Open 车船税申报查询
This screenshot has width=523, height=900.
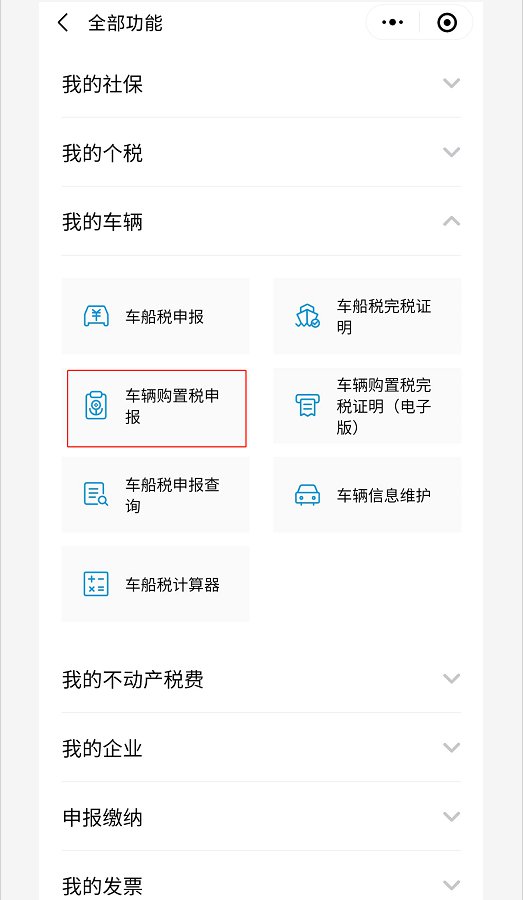coord(156,495)
